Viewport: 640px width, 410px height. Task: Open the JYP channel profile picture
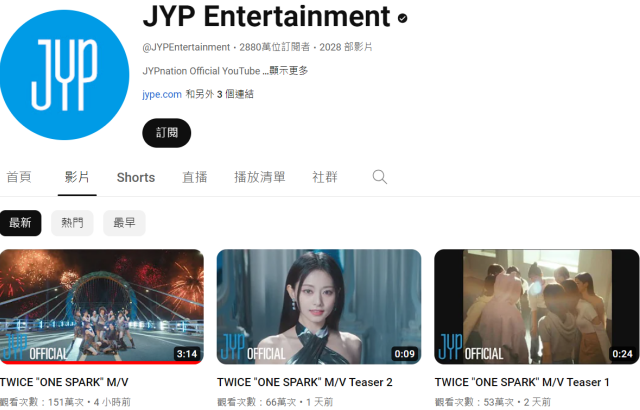coord(65,65)
